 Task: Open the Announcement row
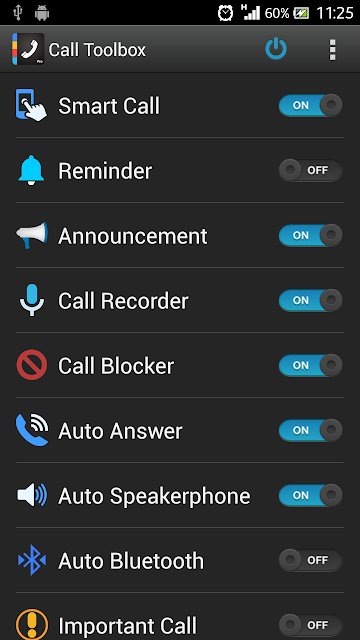click(x=180, y=236)
